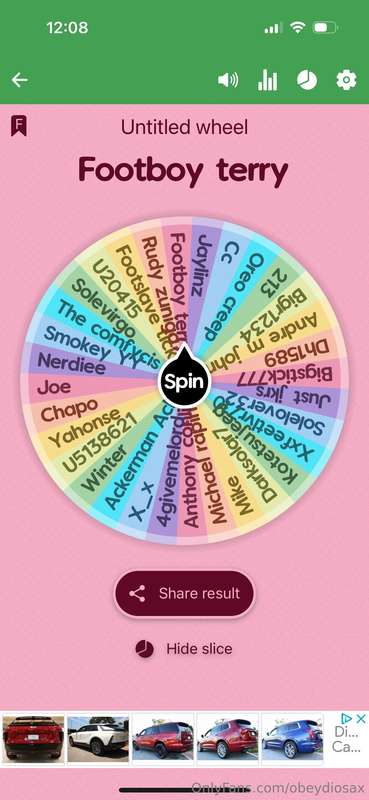This screenshot has width=369, height=800.
Task: Close the car ad banner
Action: coord(361,719)
